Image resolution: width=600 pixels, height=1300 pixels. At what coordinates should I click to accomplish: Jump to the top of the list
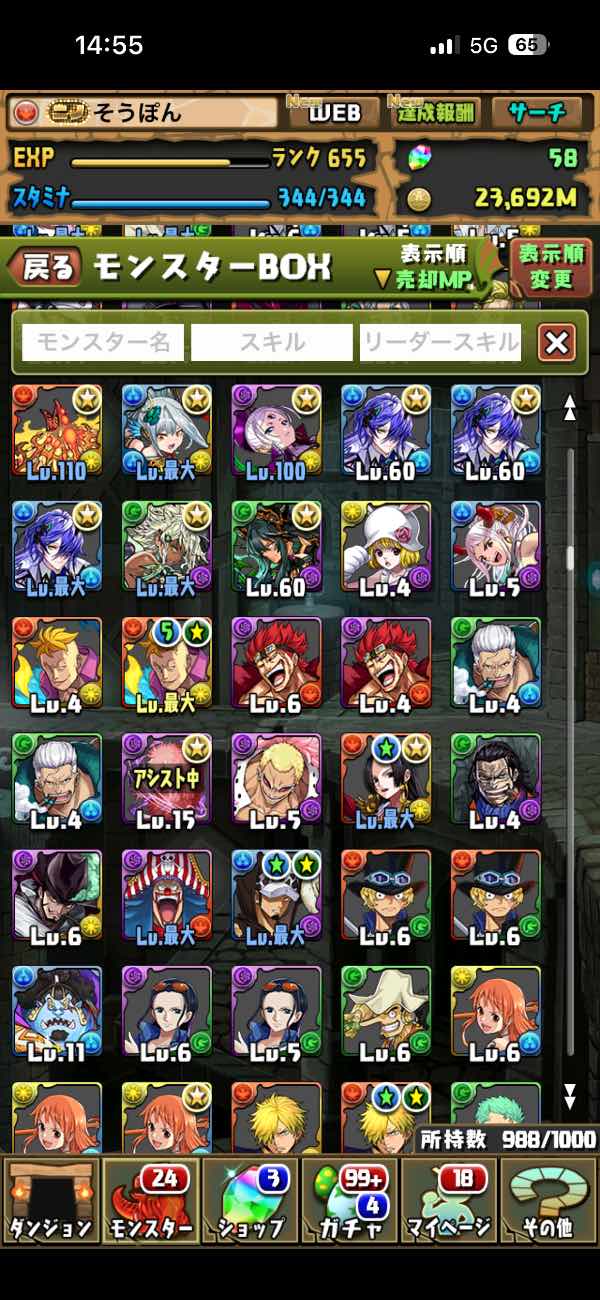(x=570, y=407)
